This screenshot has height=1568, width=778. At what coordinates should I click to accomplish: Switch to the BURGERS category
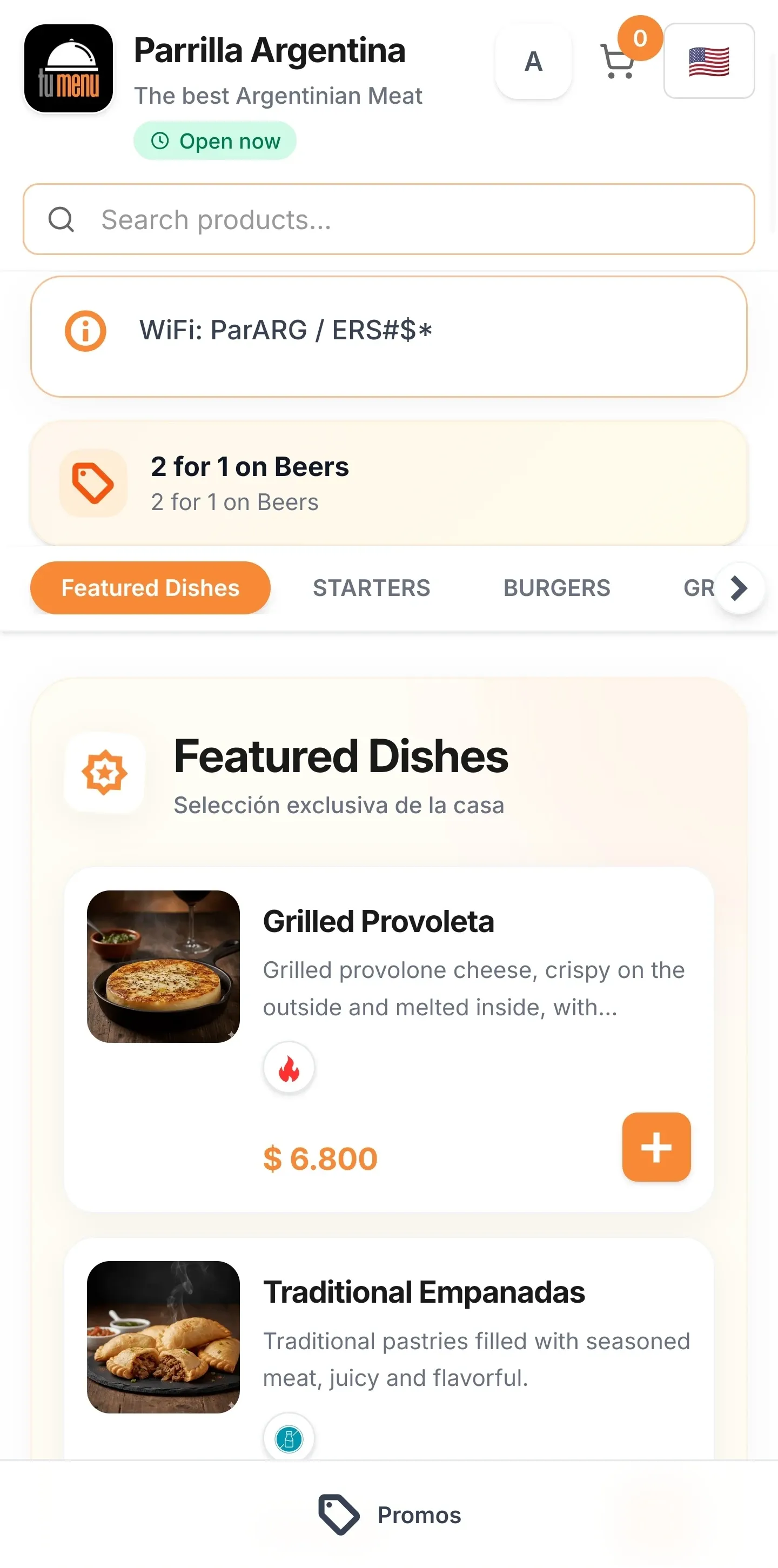[x=556, y=587]
